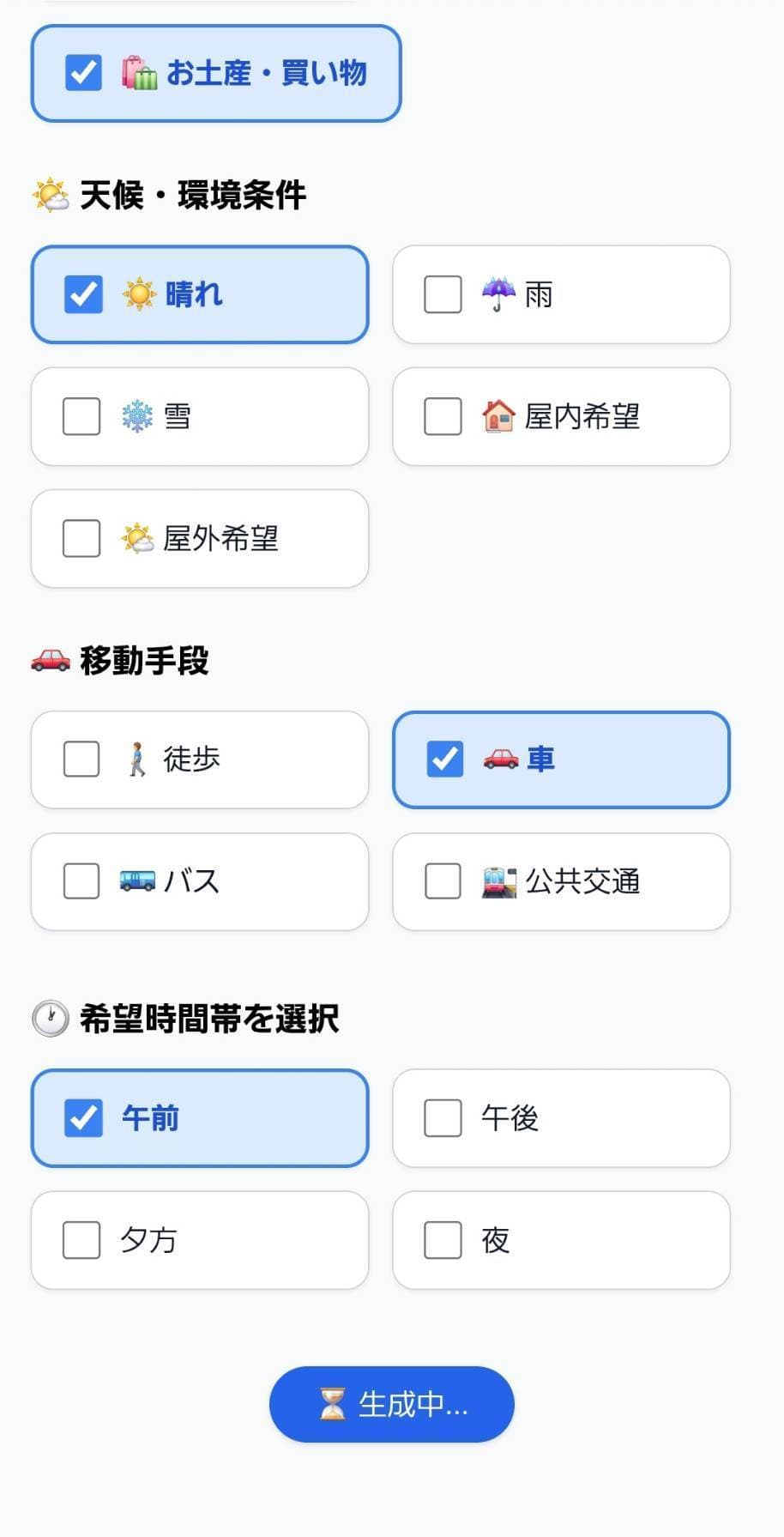Image resolution: width=784 pixels, height=1537 pixels.
Task: Tap the 生成中... button
Action: click(x=392, y=1404)
